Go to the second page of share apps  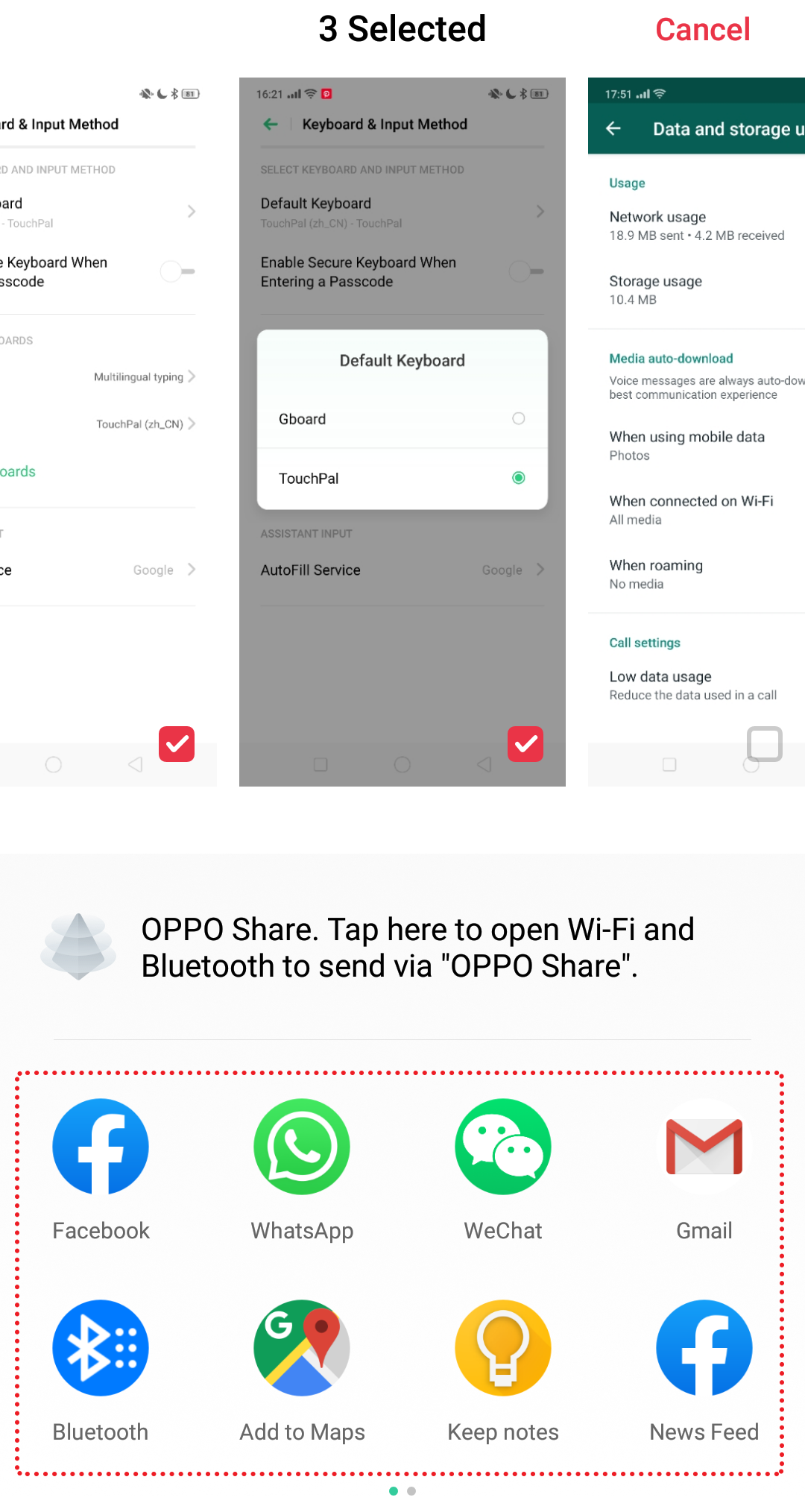(x=411, y=1491)
